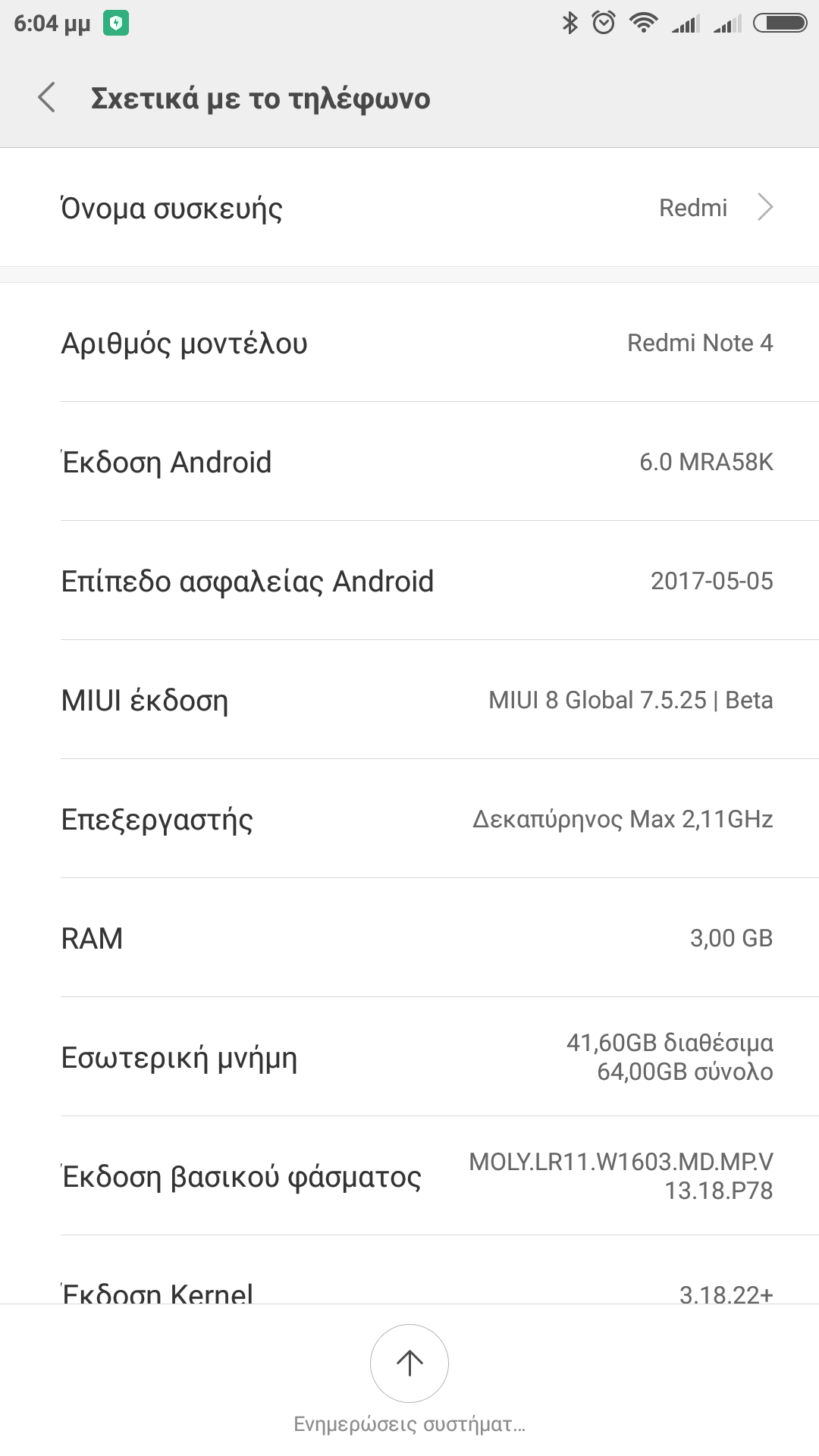Open Όνομα συσκευής device name setting
Screen dimensions: 819x1456
pos(409,208)
